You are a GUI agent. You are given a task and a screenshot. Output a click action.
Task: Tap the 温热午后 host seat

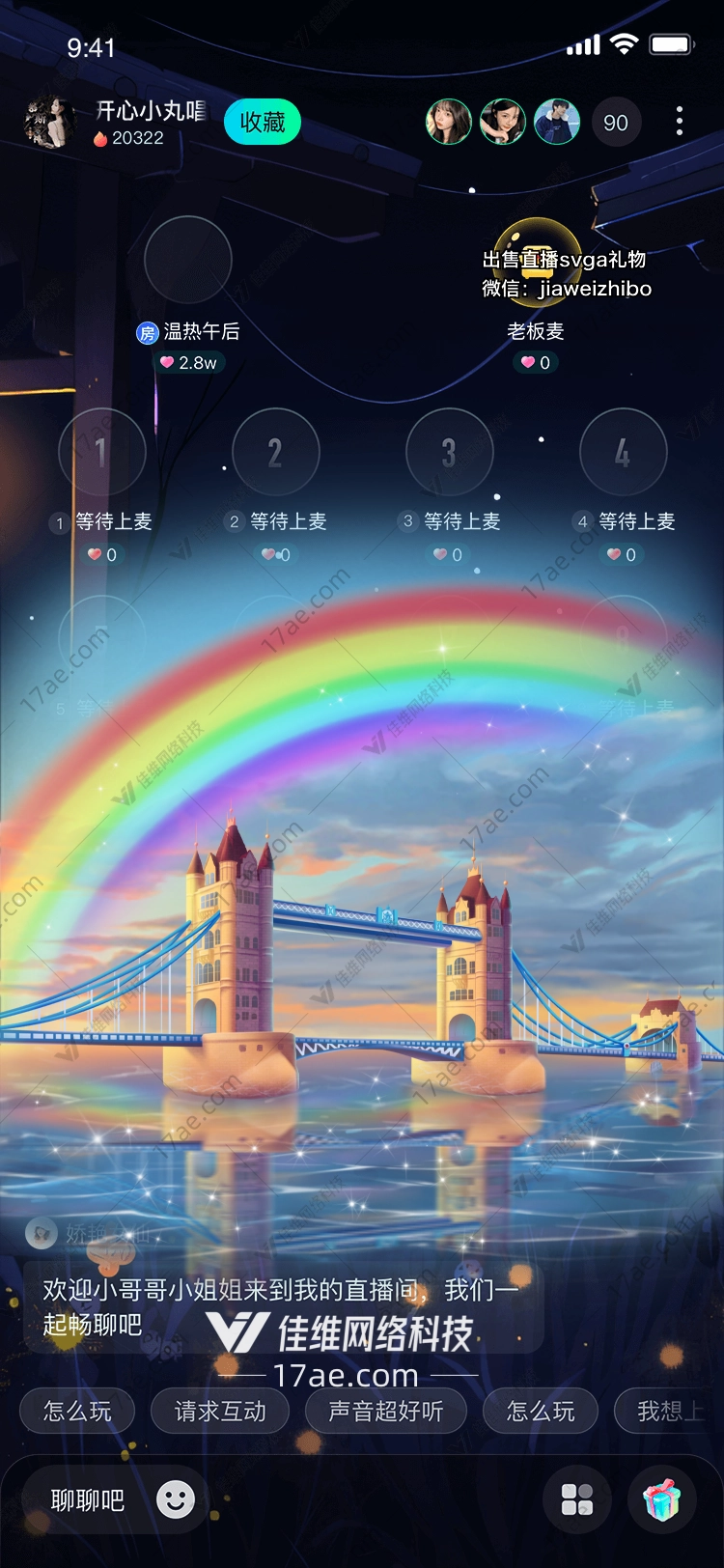coord(188,260)
